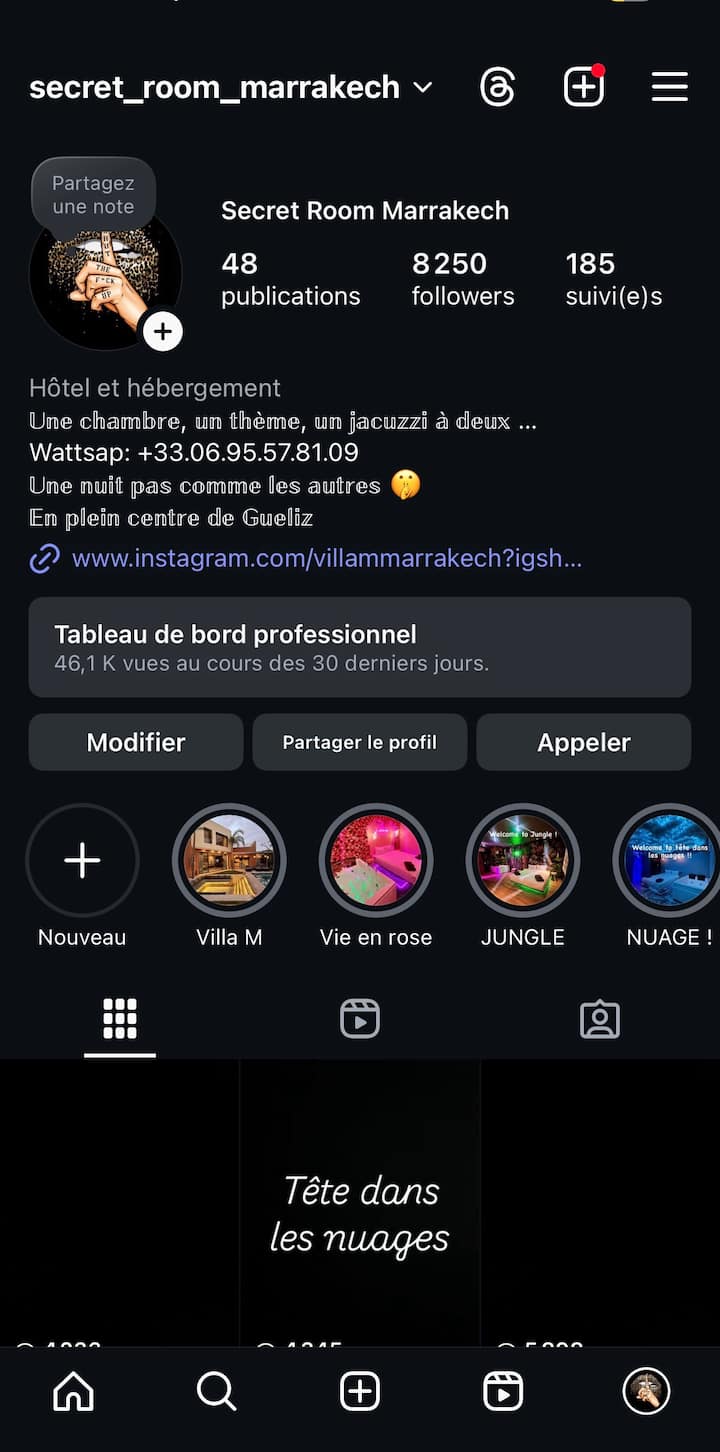Open the Vie en rose highlight
The height and width of the screenshot is (1452, 720).
(x=376, y=861)
